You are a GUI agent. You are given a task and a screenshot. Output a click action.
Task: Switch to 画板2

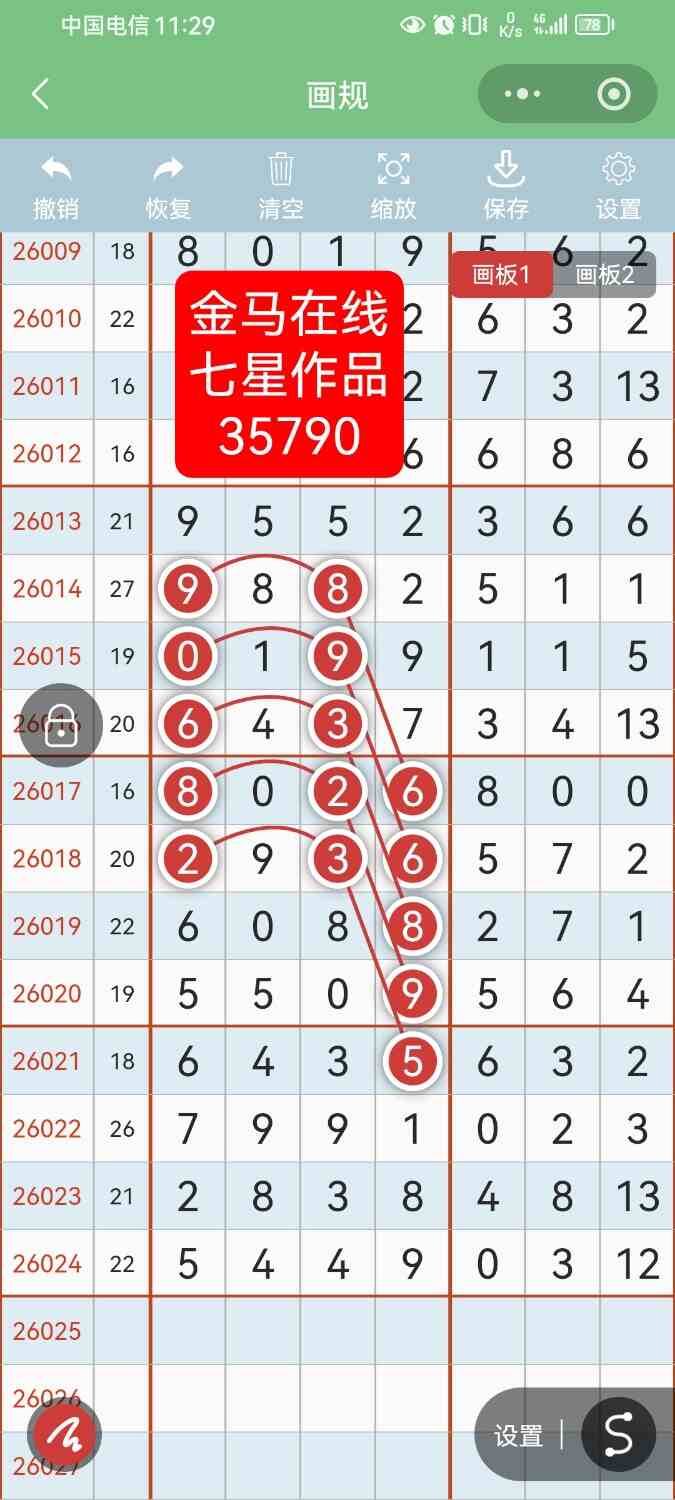tap(605, 275)
